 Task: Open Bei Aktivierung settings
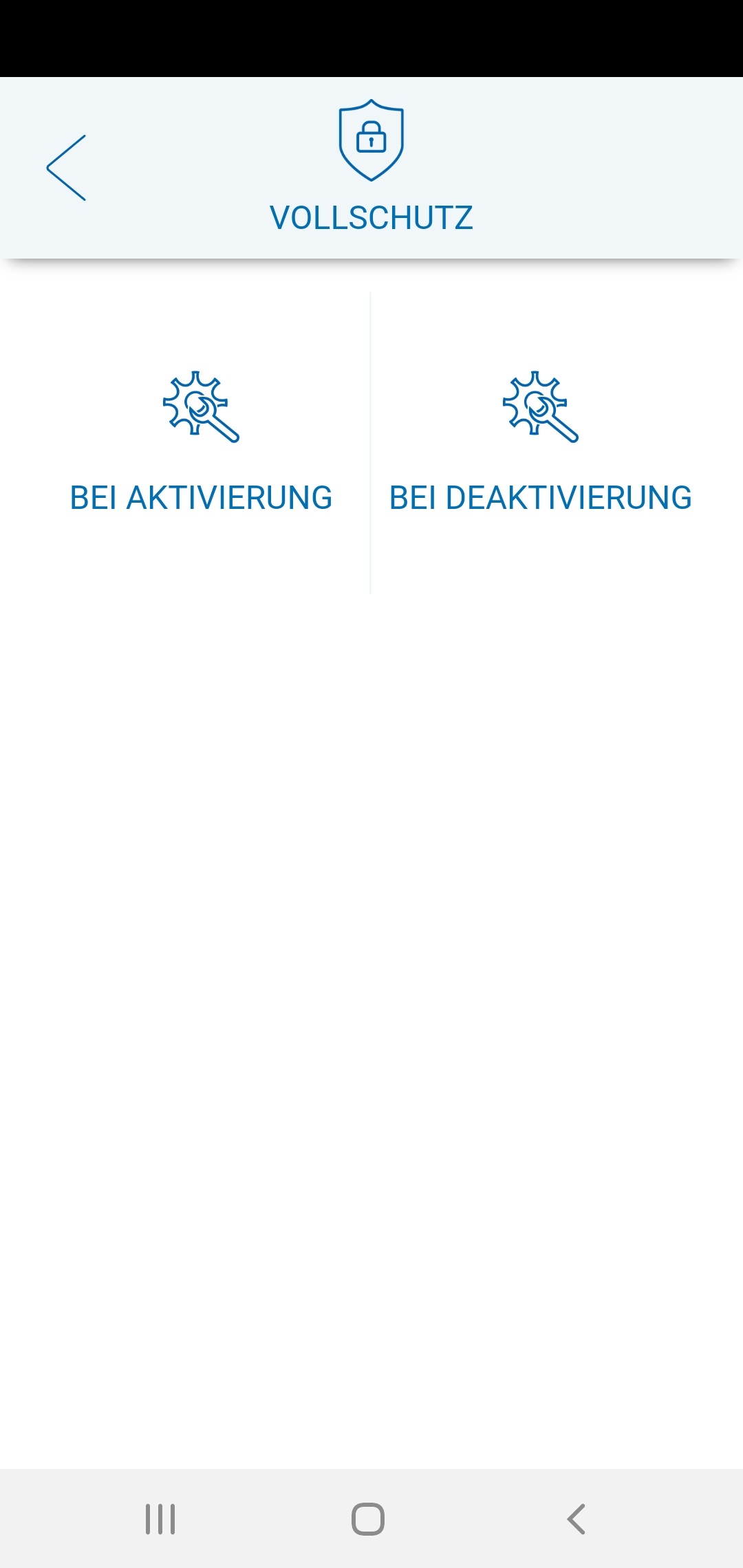[201, 444]
